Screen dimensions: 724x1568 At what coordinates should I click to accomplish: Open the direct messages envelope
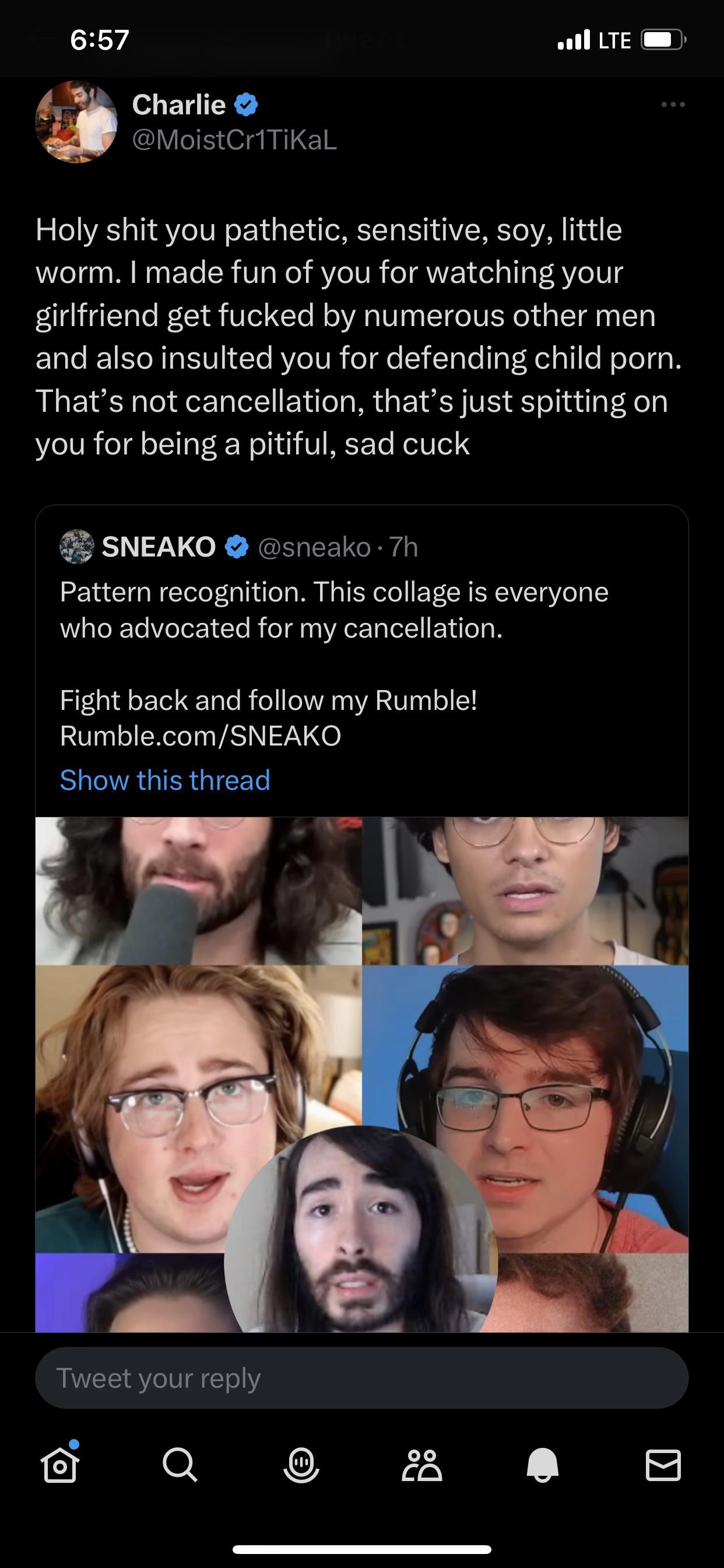click(663, 1464)
